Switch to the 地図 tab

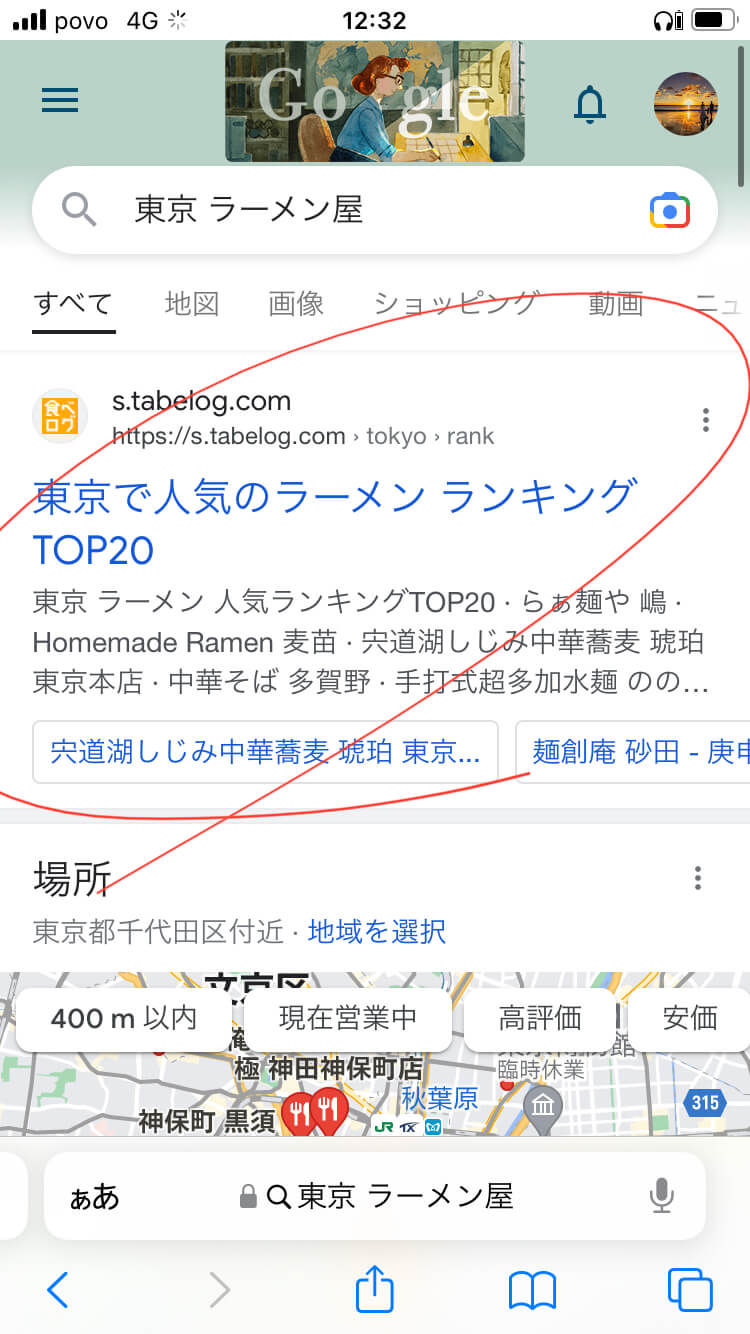pyautogui.click(x=192, y=303)
